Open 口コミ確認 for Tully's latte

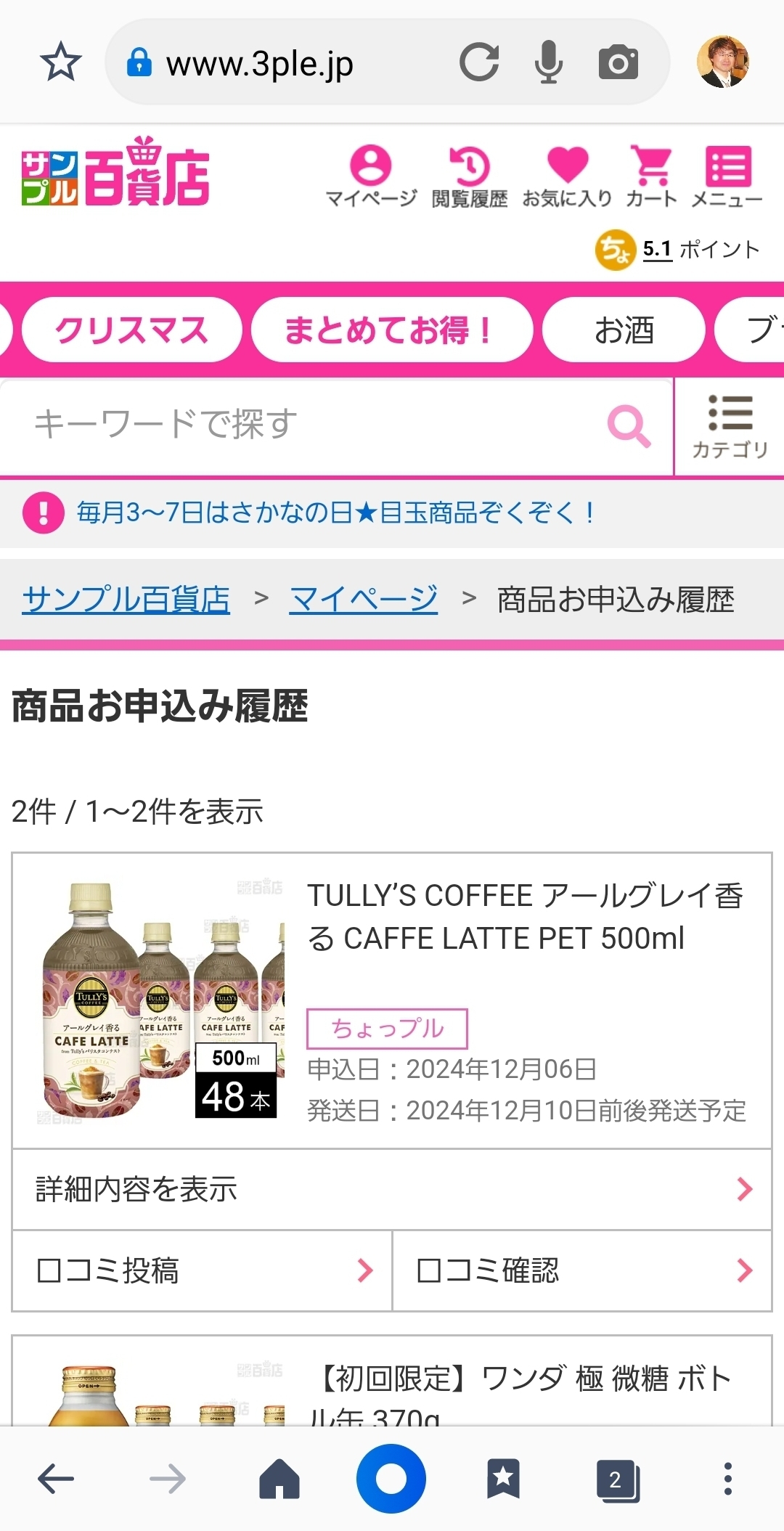point(581,1270)
